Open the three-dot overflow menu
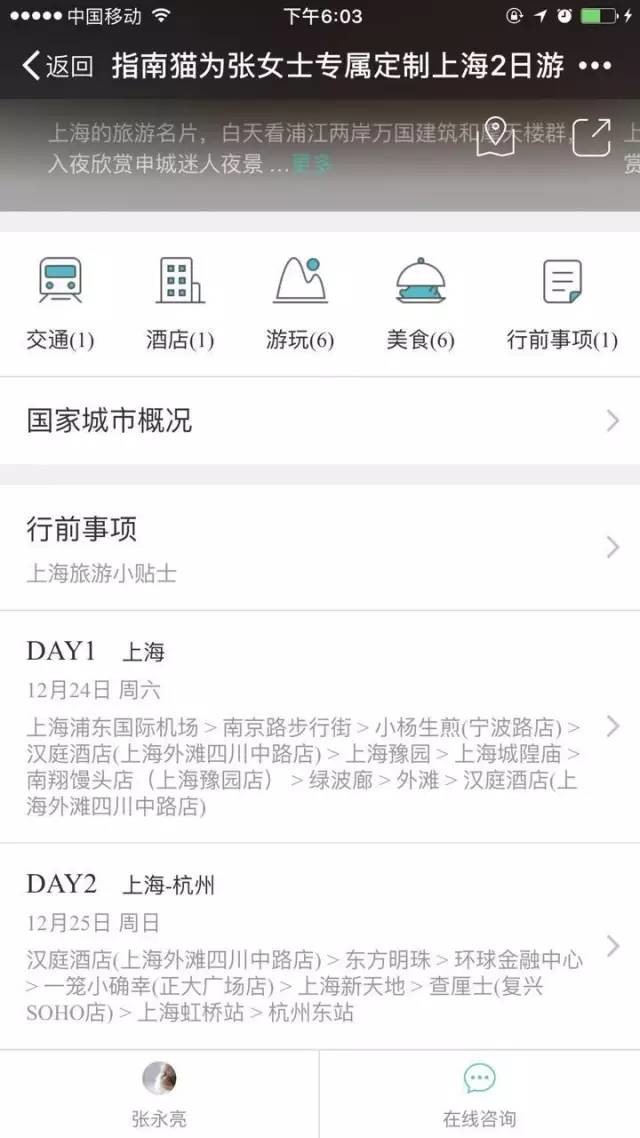 pyautogui.click(x=595, y=67)
